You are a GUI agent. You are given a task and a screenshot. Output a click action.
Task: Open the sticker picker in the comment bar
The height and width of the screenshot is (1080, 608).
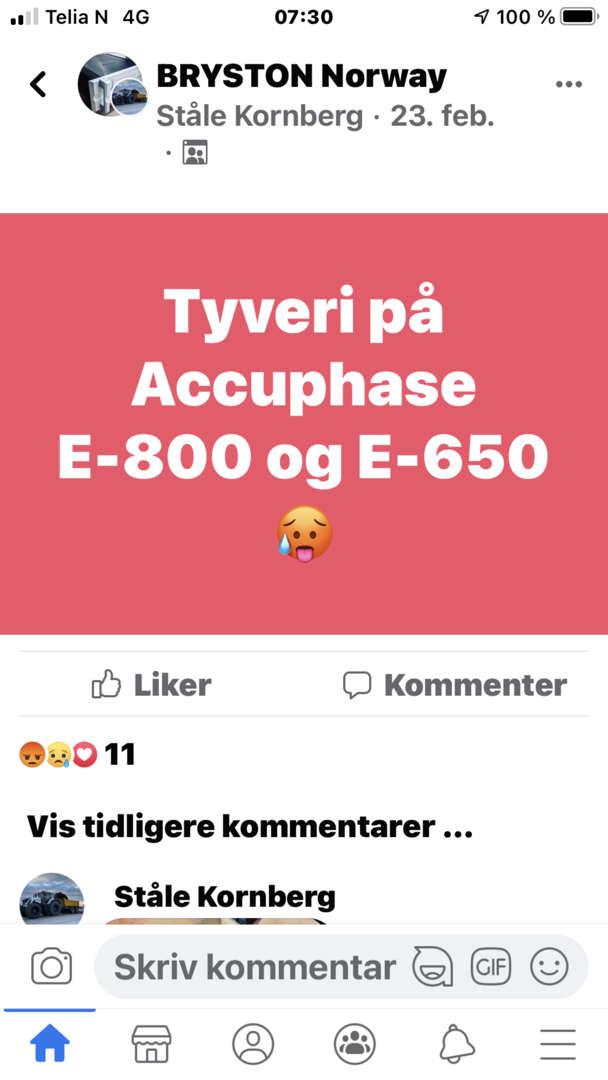pyautogui.click(x=430, y=967)
